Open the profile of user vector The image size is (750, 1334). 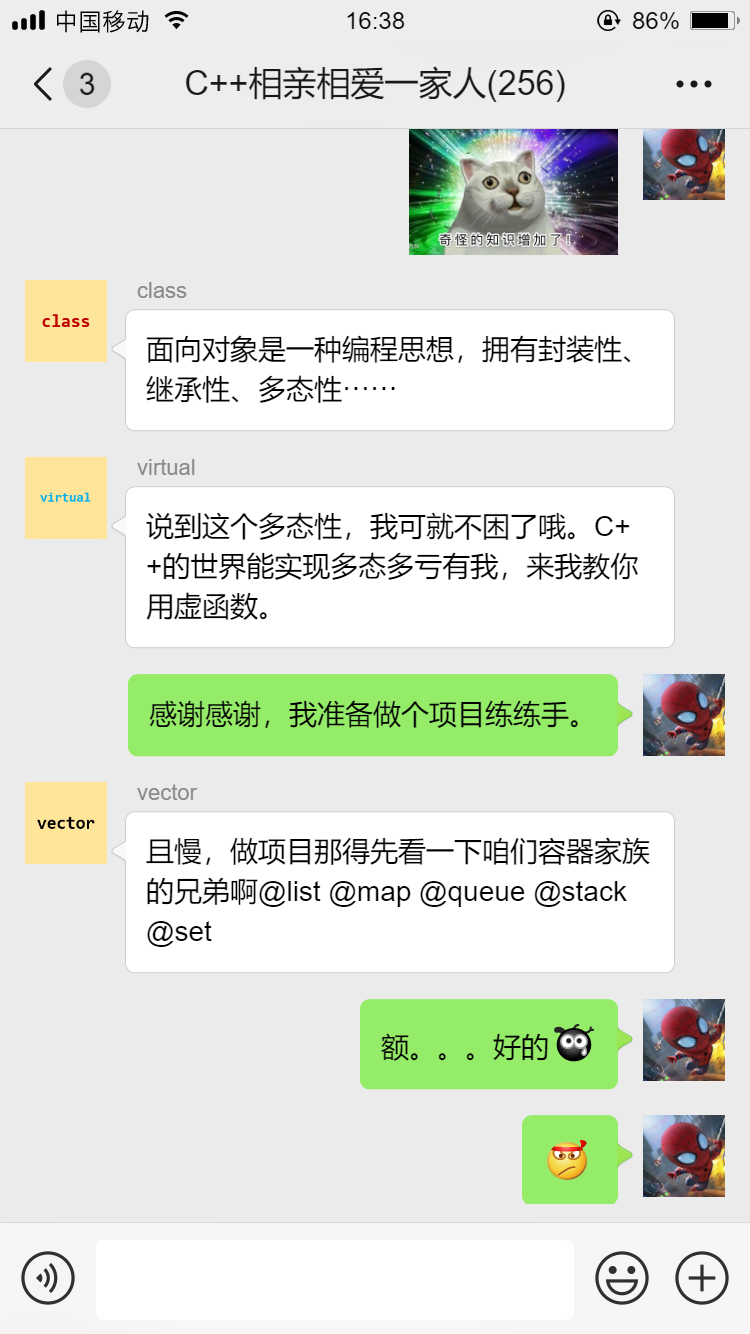point(66,823)
